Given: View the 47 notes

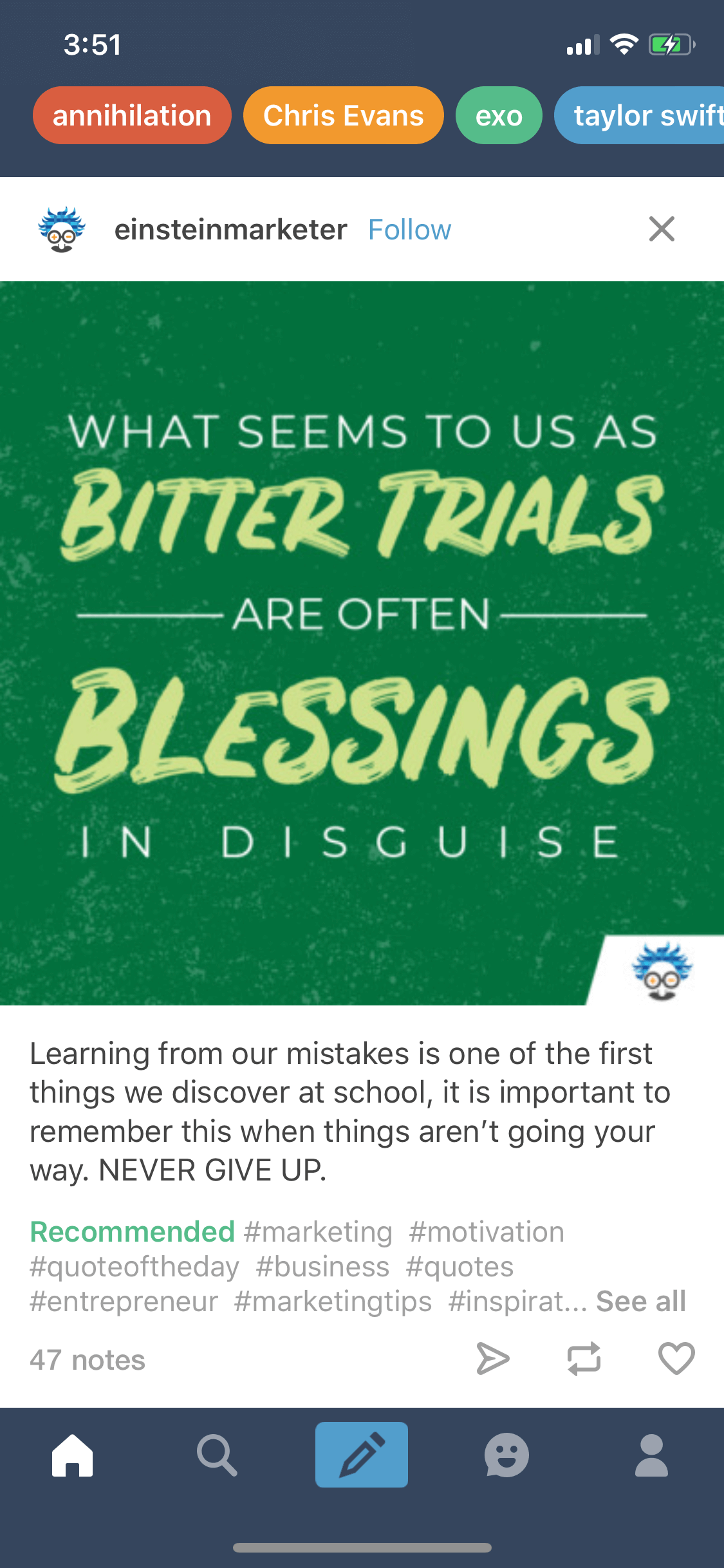Looking at the screenshot, I should click(x=88, y=1360).
